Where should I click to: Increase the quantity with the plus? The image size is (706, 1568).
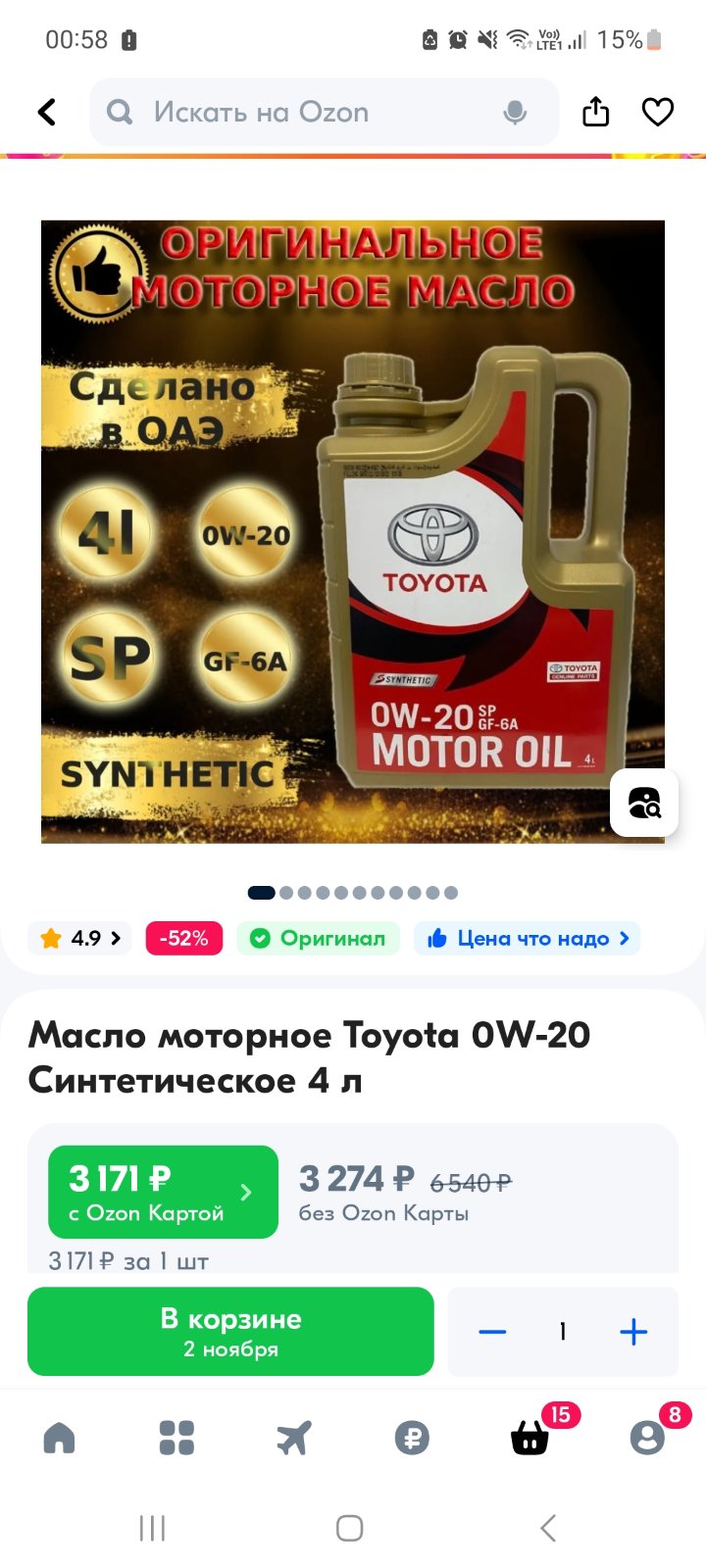coord(633,1332)
